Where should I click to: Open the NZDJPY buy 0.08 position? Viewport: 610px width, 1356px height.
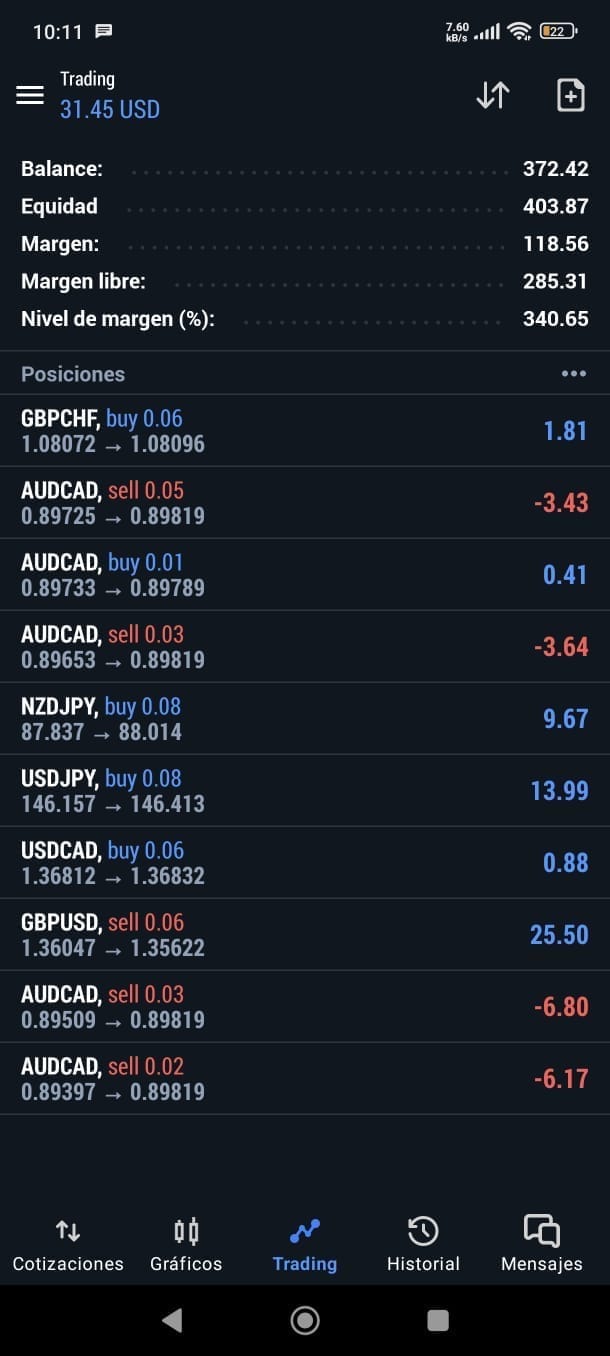pos(305,719)
